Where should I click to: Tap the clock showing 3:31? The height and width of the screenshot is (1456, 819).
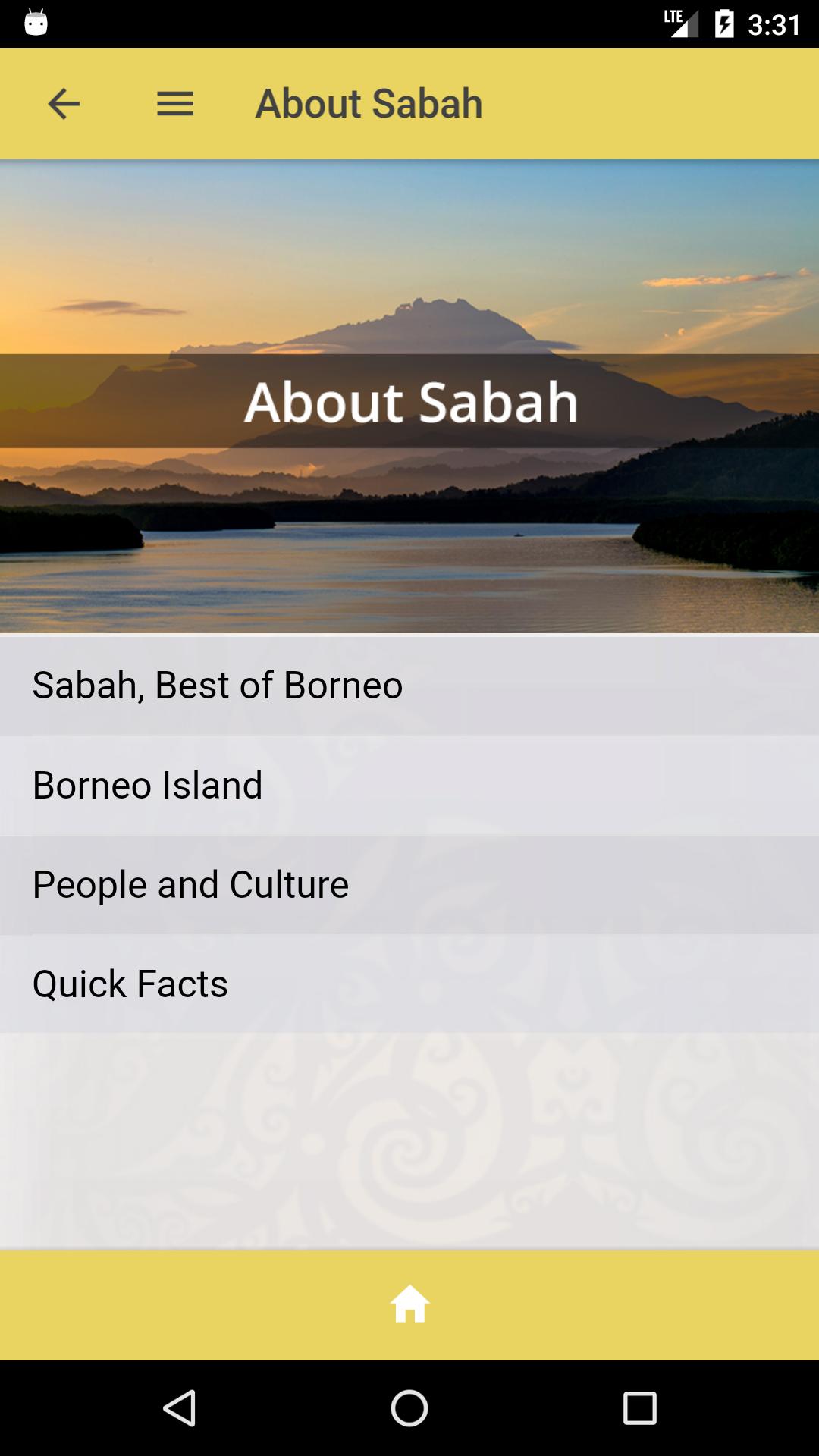point(774,23)
